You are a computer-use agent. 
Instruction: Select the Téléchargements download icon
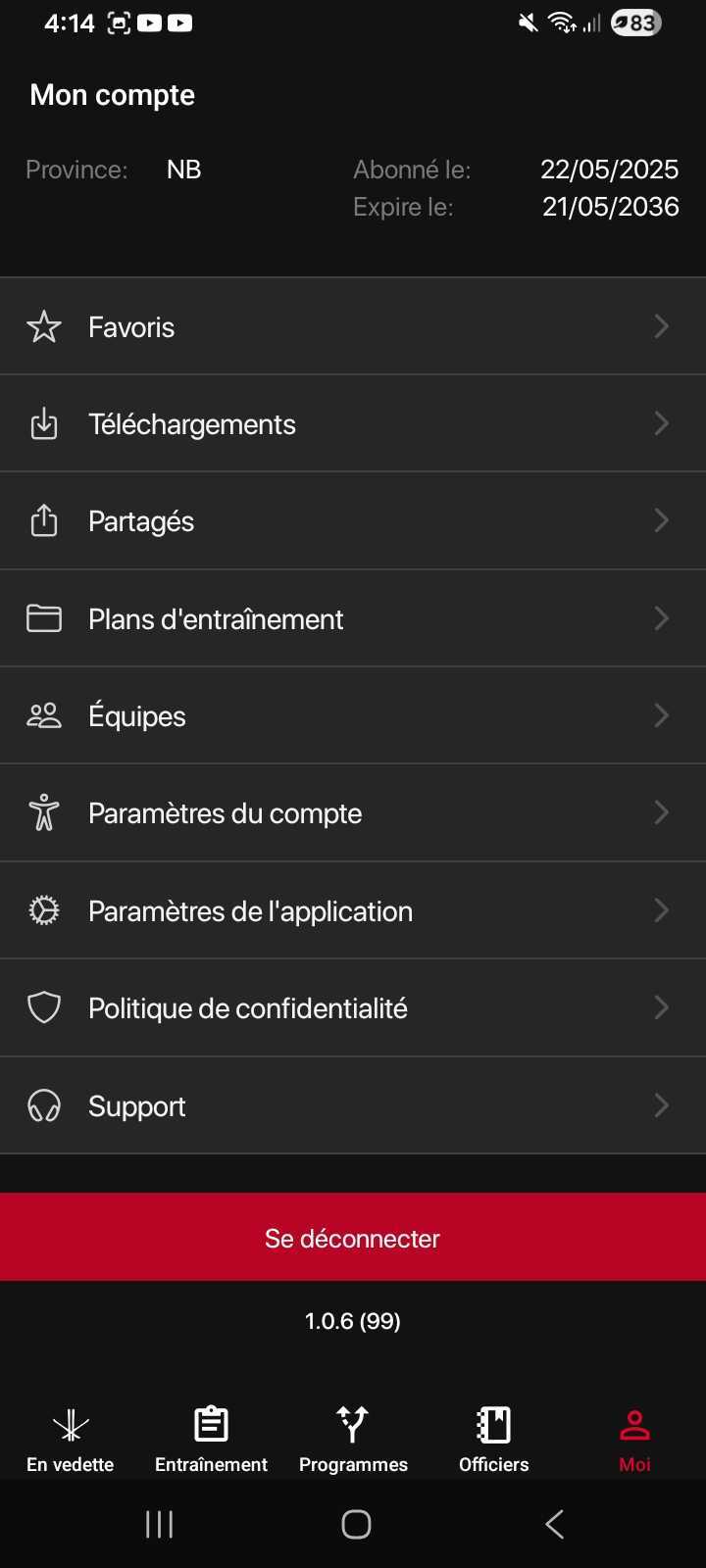click(x=43, y=422)
